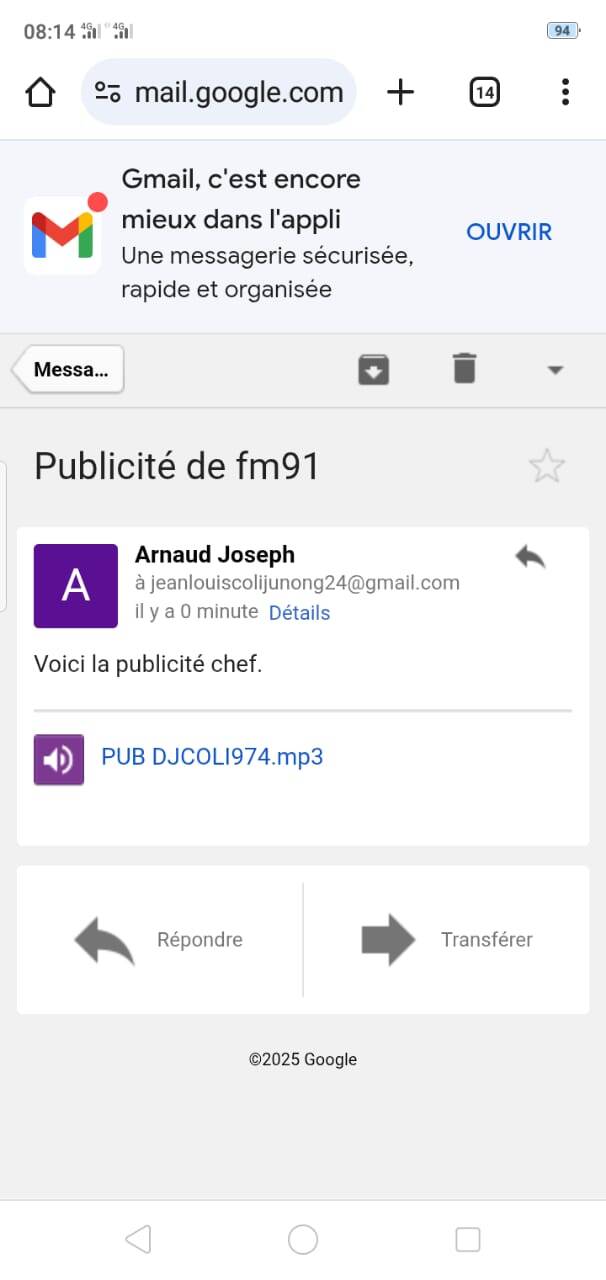Show message Détails

point(299,613)
